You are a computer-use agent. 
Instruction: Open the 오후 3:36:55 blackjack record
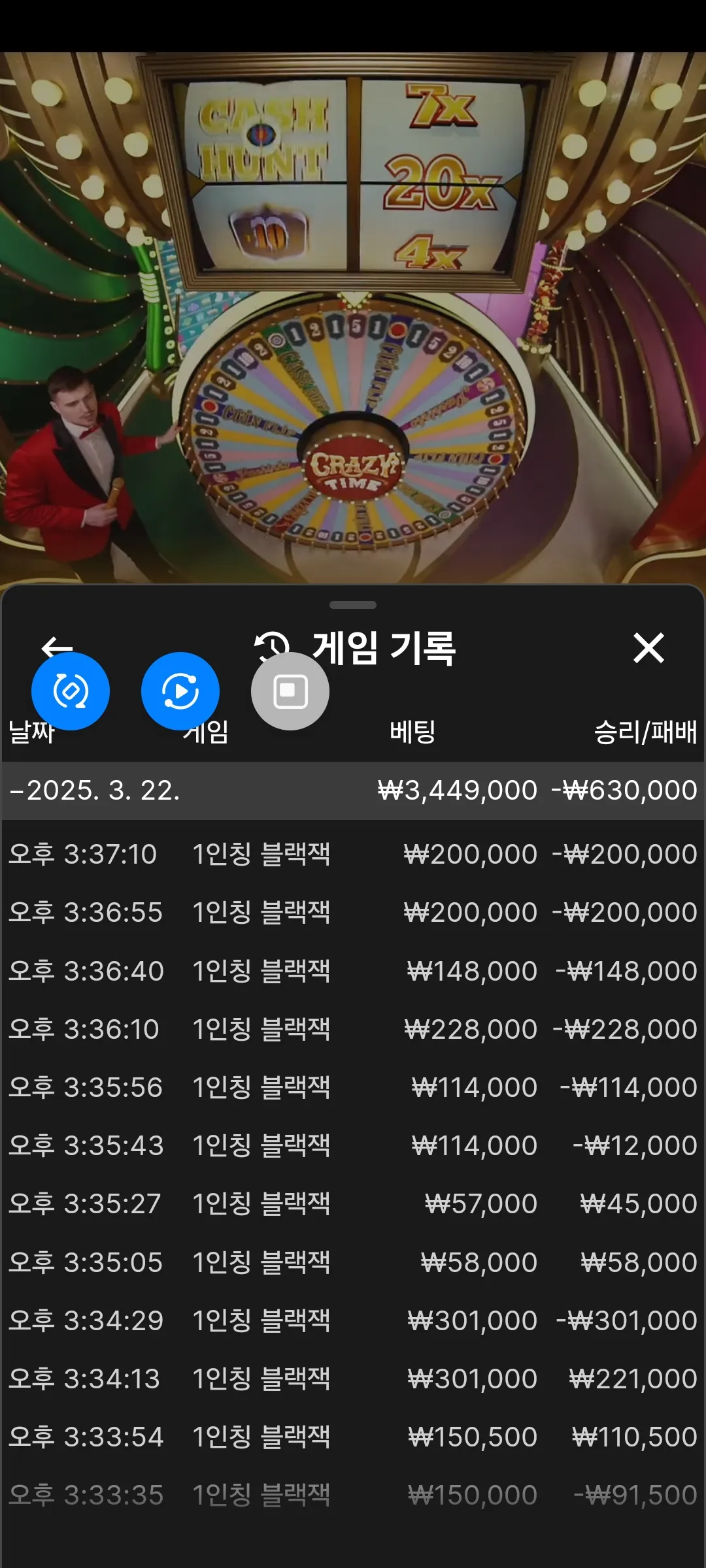tap(353, 912)
